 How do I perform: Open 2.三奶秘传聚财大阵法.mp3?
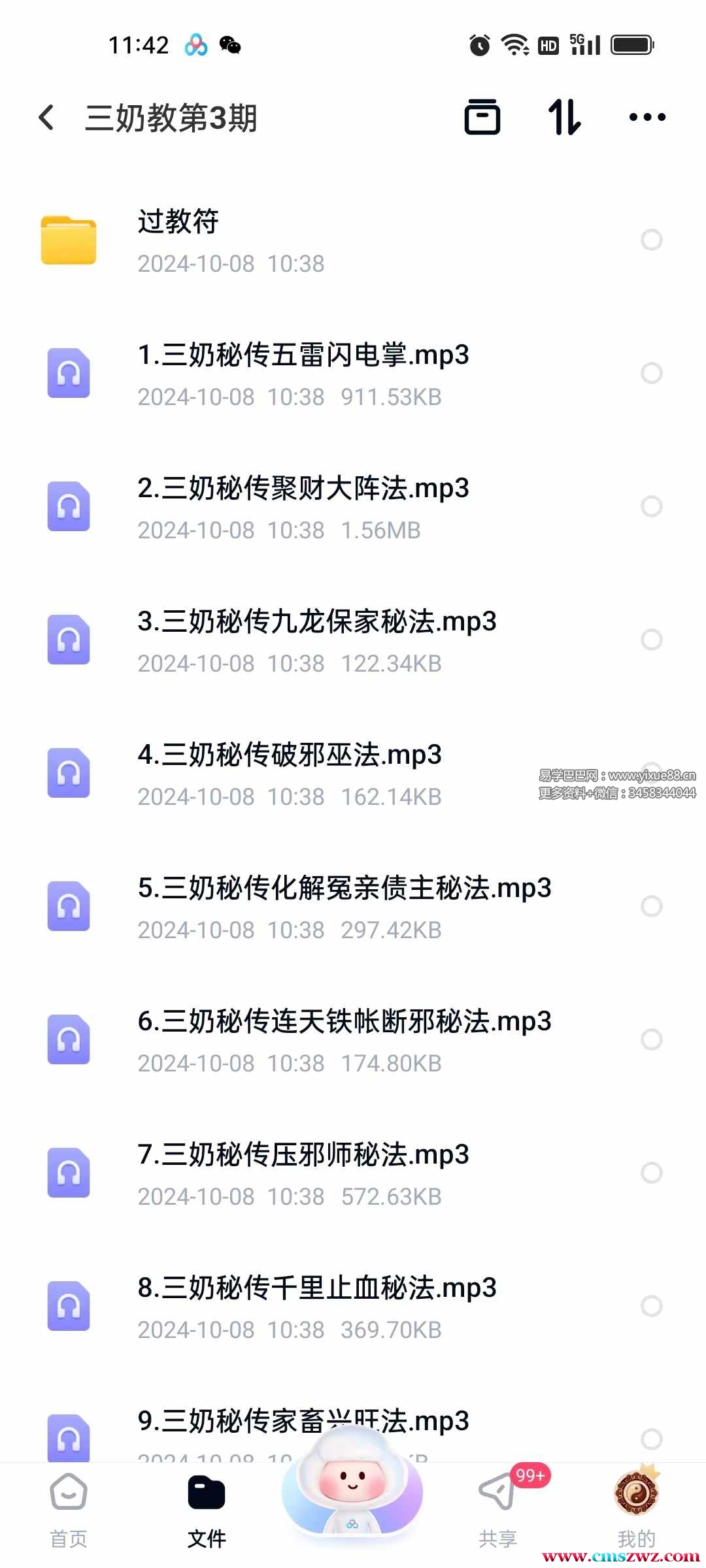[x=303, y=507]
